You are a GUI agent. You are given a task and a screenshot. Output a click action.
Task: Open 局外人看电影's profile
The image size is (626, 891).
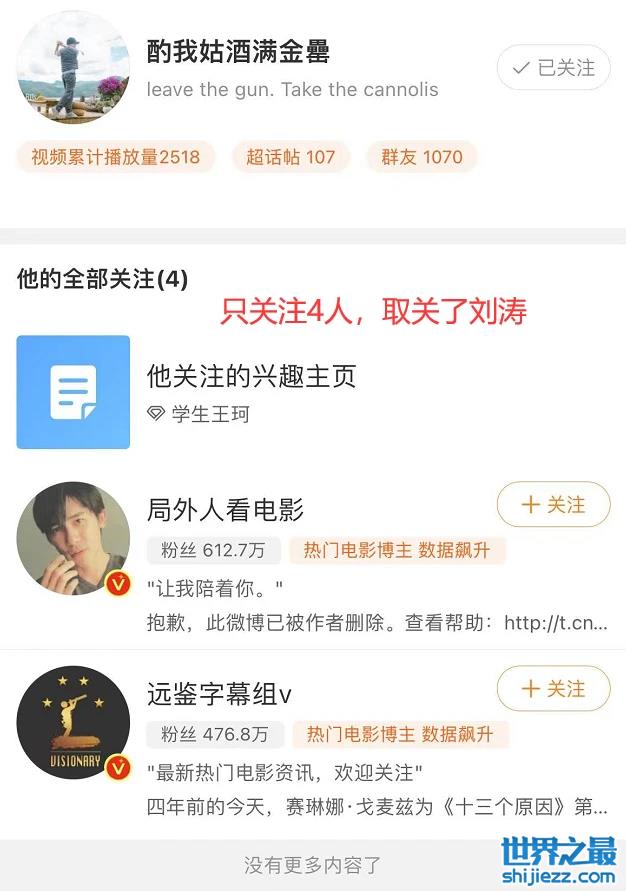225,510
